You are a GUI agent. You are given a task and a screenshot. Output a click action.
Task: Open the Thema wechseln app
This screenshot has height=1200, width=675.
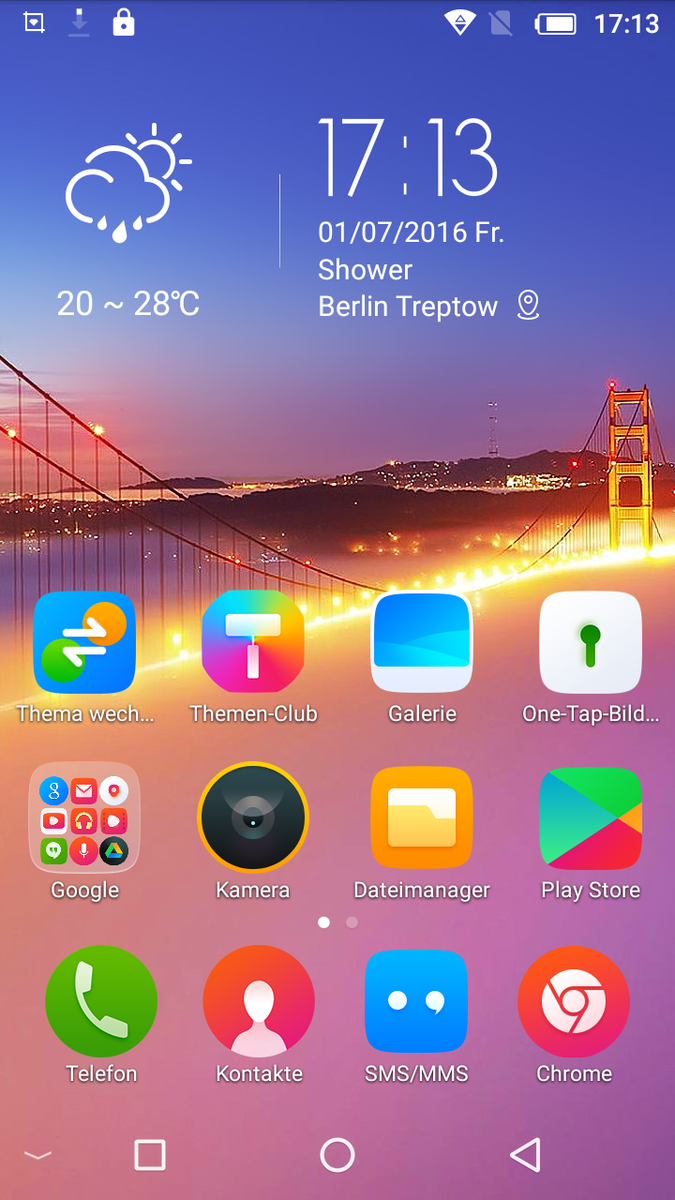(84, 643)
